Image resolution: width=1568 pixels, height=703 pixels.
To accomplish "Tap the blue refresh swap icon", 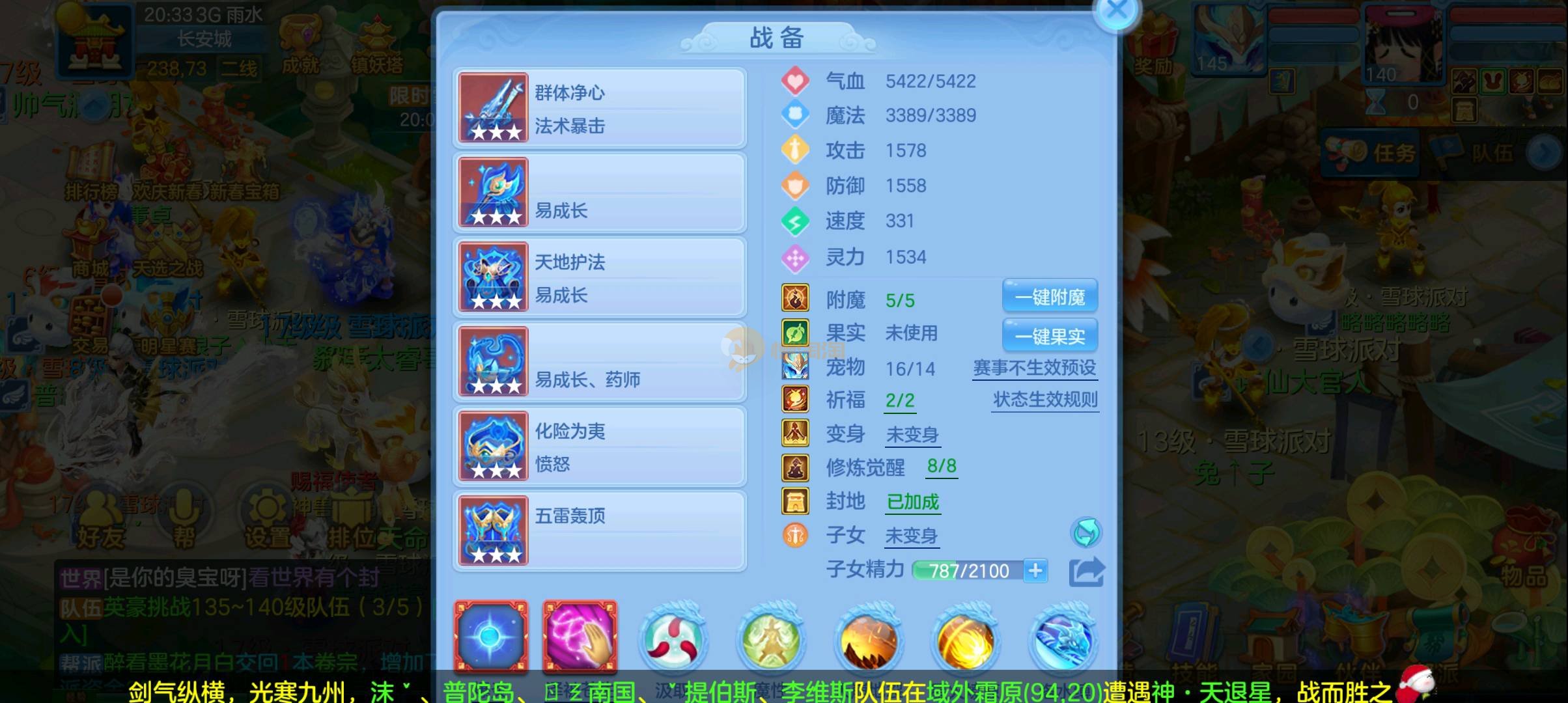I will [x=1085, y=533].
